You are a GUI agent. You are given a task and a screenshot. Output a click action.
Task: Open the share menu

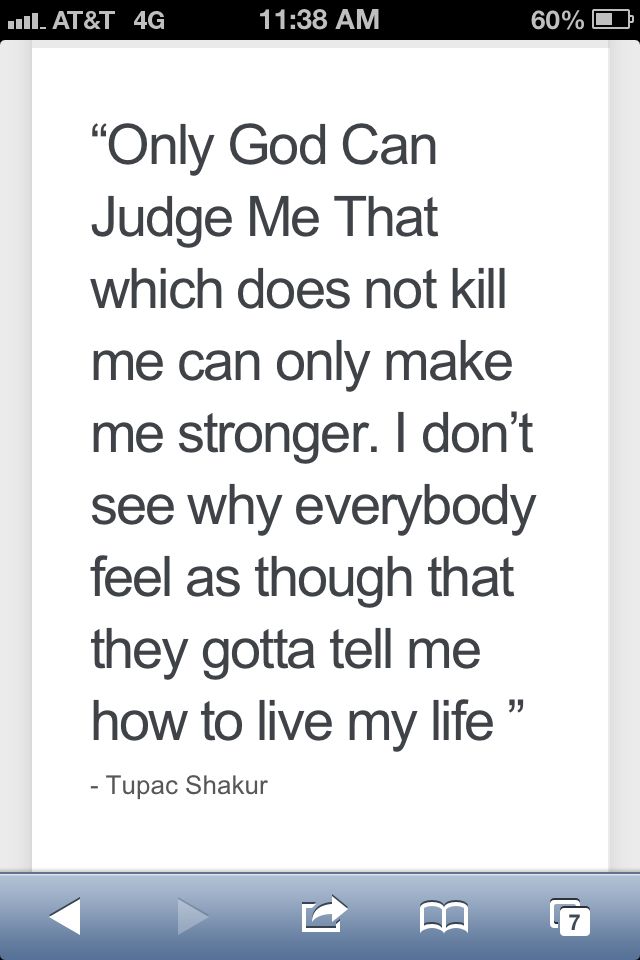tap(322, 914)
